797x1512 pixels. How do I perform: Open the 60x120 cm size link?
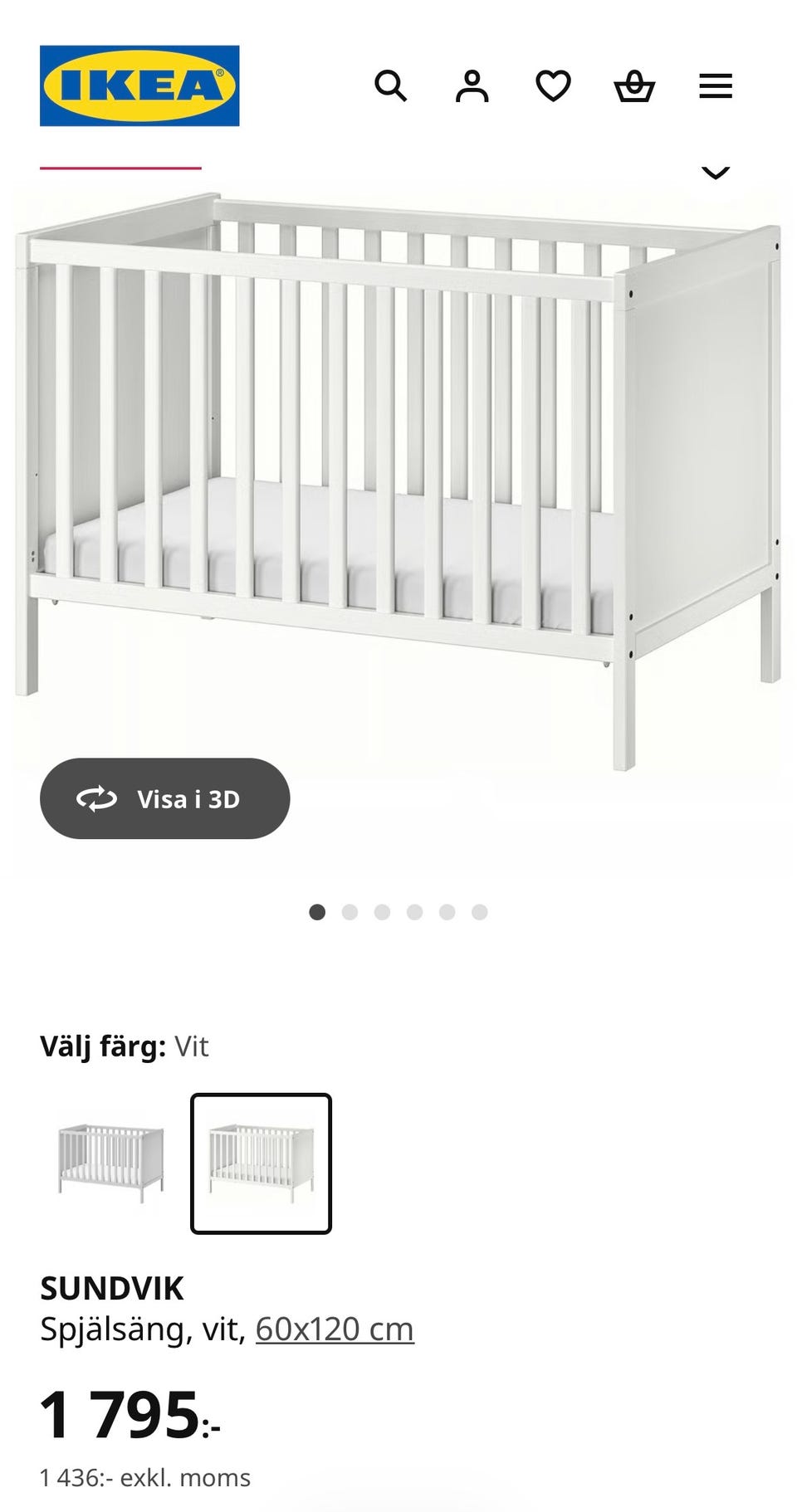[x=335, y=1329]
